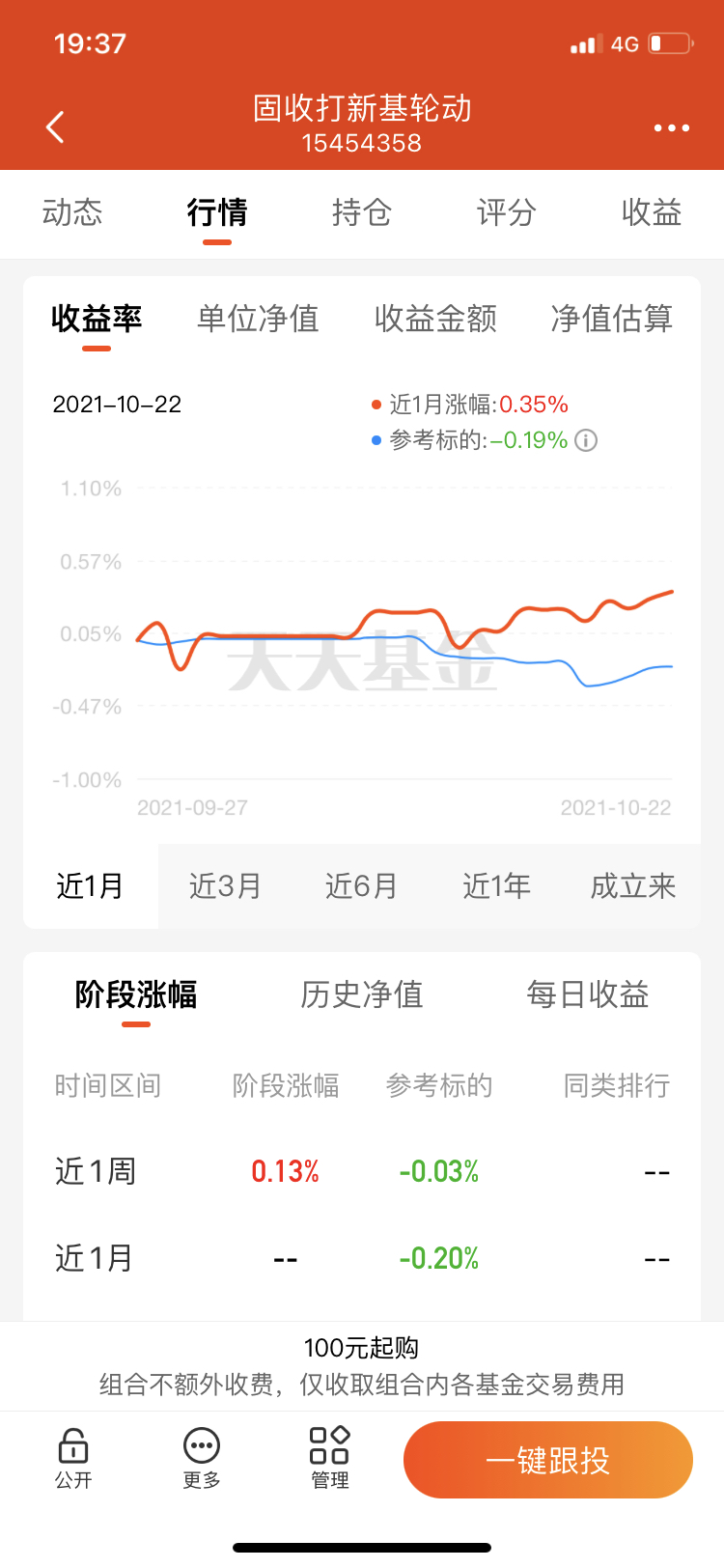Show the 近1年 time range

[496, 885]
